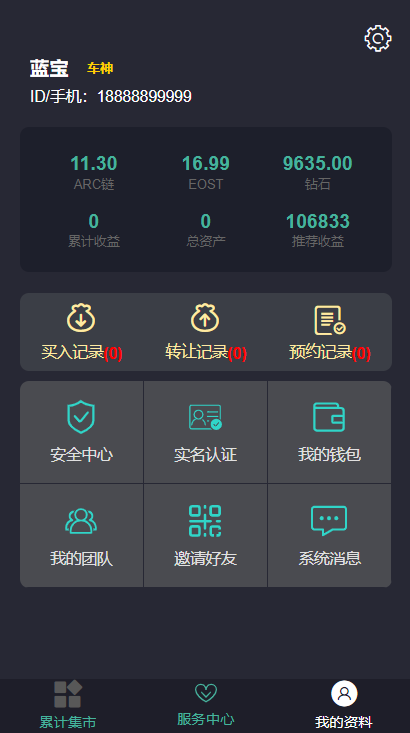View 我的团队 team page
This screenshot has width=410, height=733.
pos(81,536)
